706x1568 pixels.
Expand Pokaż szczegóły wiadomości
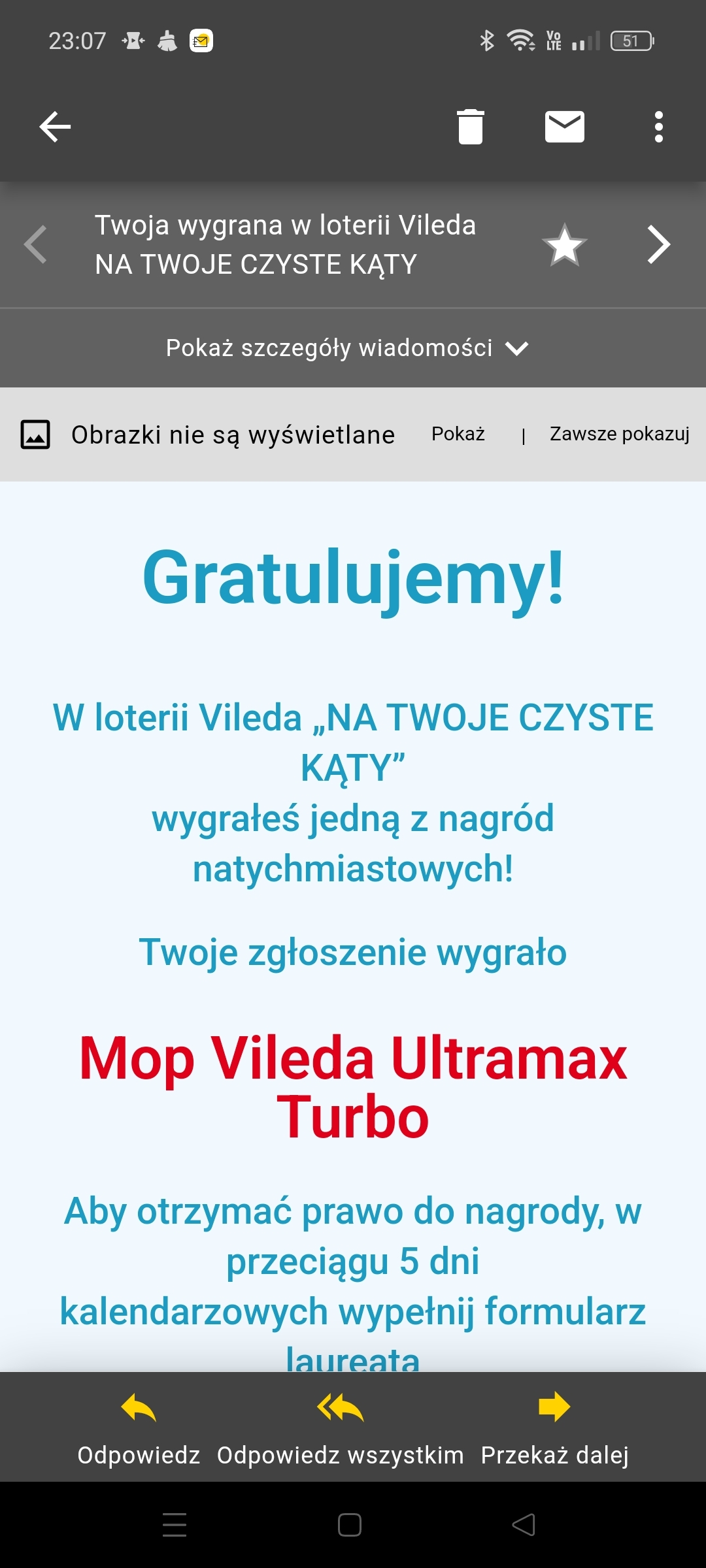click(346, 348)
